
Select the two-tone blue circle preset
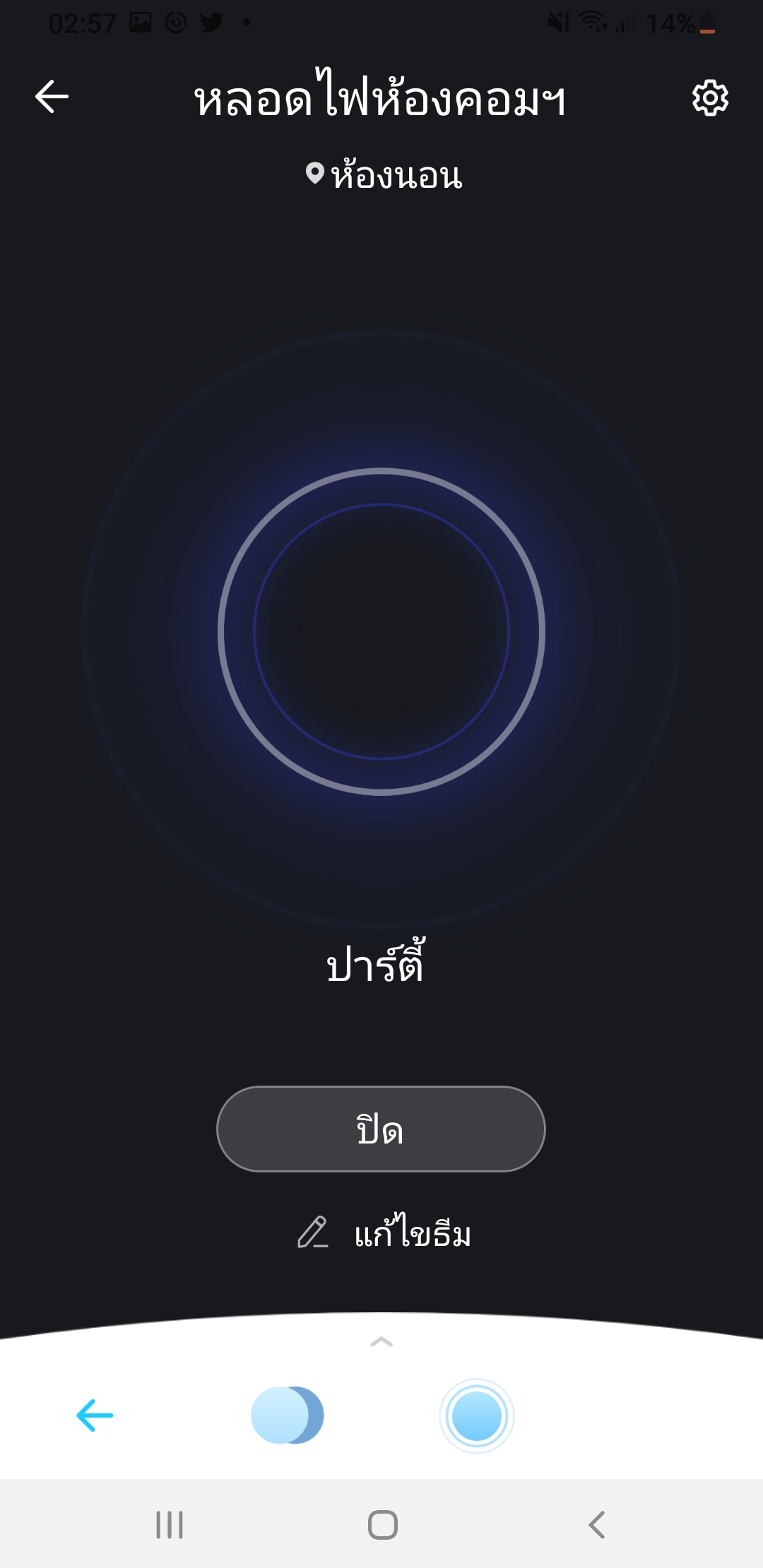(288, 1415)
